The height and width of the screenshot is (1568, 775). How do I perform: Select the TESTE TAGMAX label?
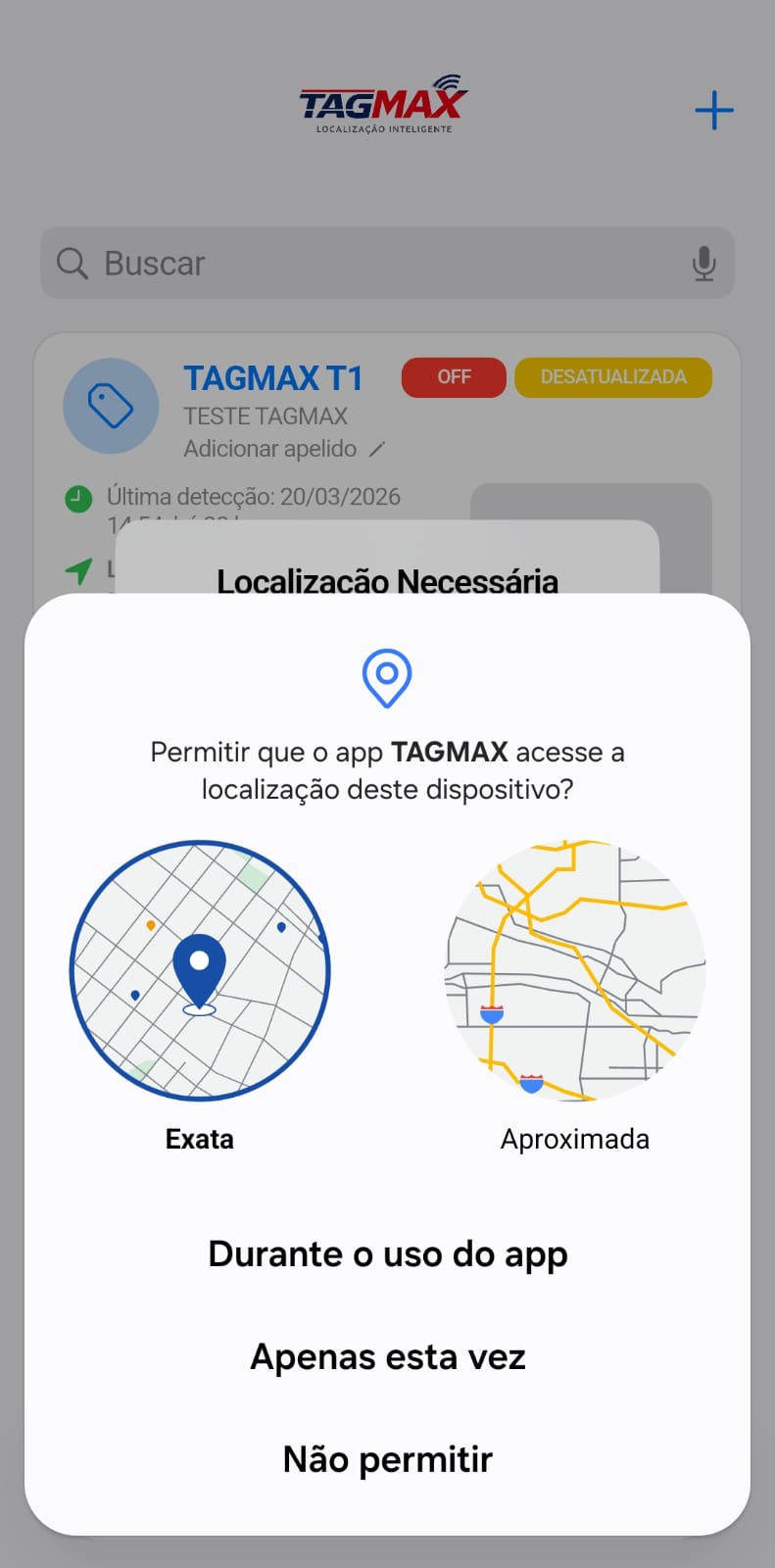(x=266, y=416)
